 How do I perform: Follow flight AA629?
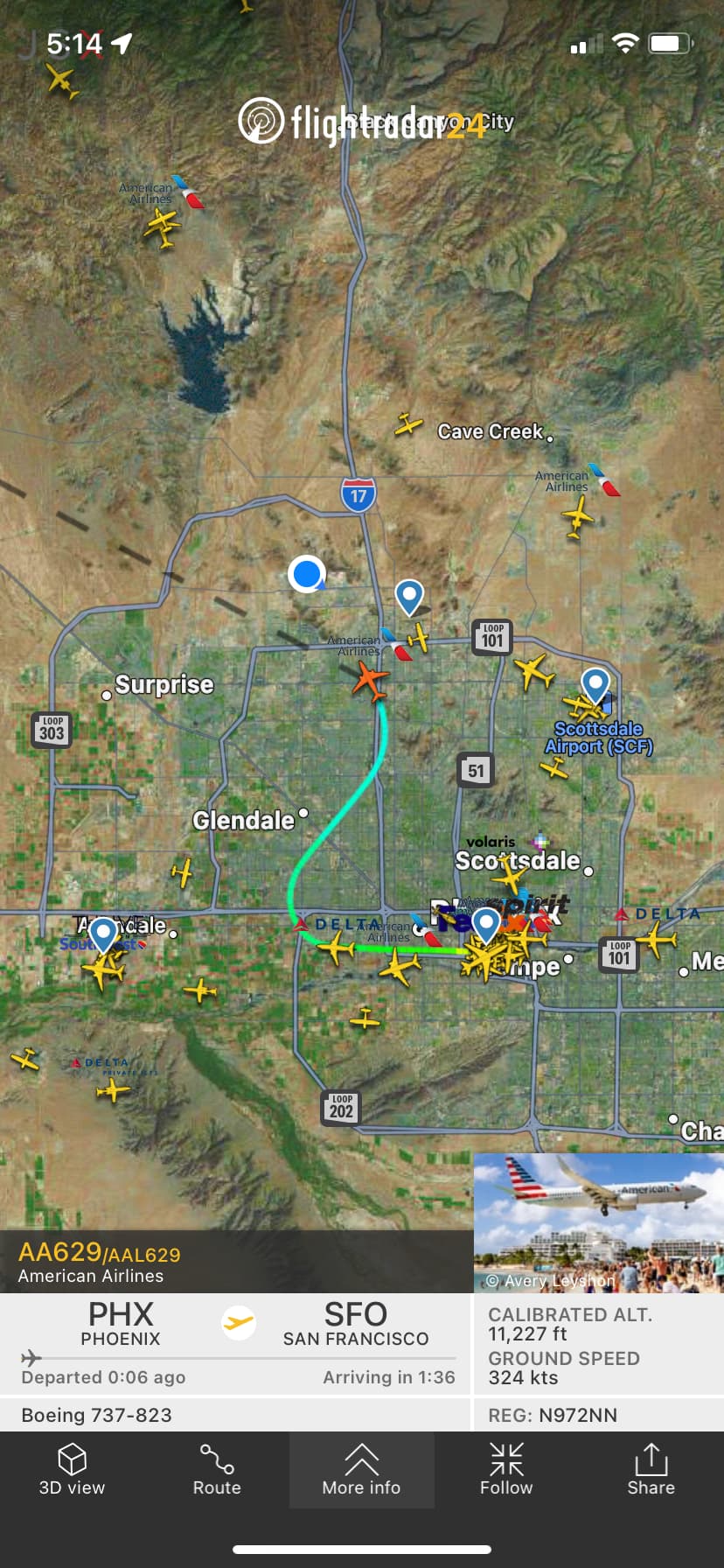(x=506, y=1470)
